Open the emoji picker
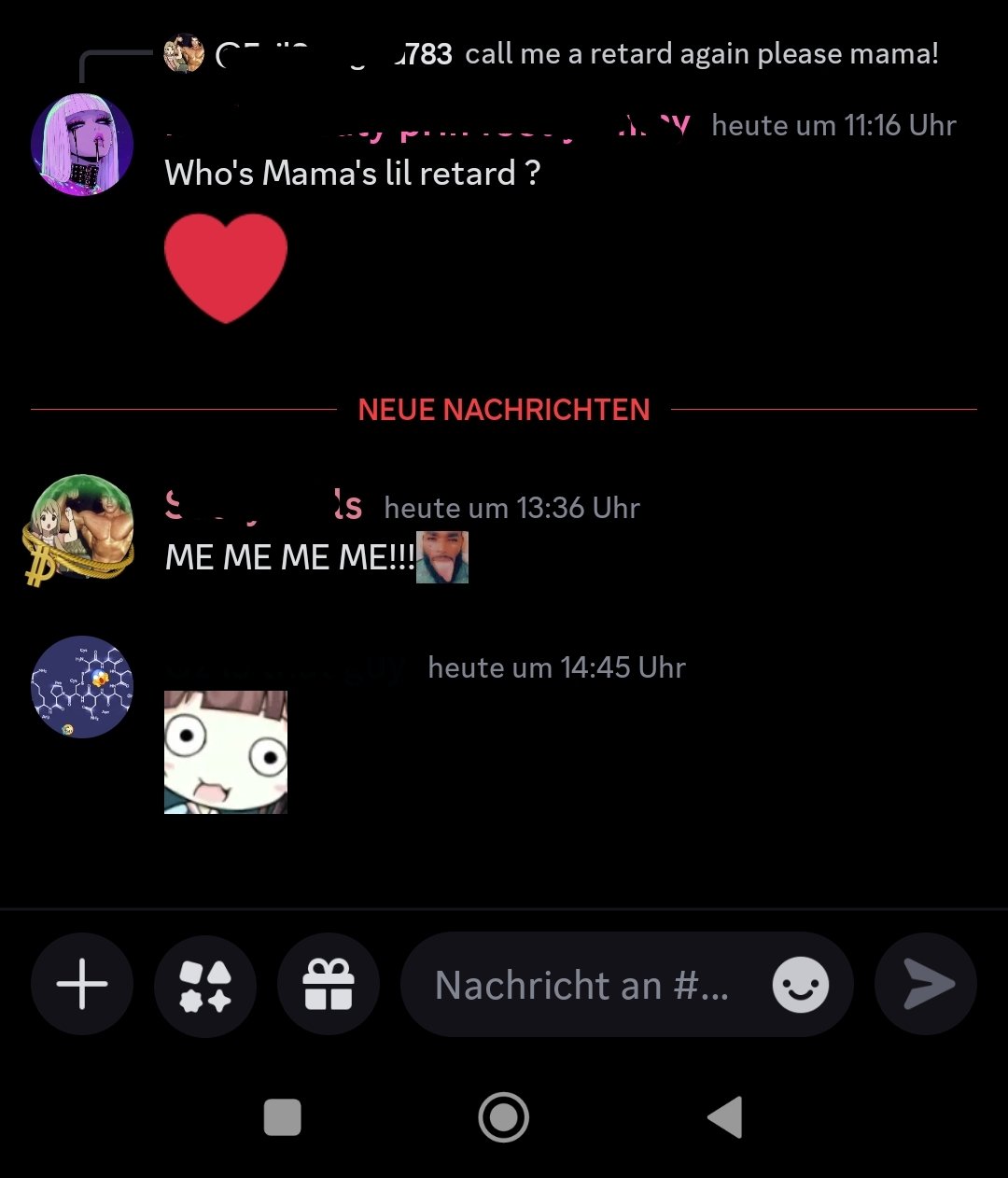The height and width of the screenshot is (1178, 1008). pyautogui.click(x=800, y=984)
